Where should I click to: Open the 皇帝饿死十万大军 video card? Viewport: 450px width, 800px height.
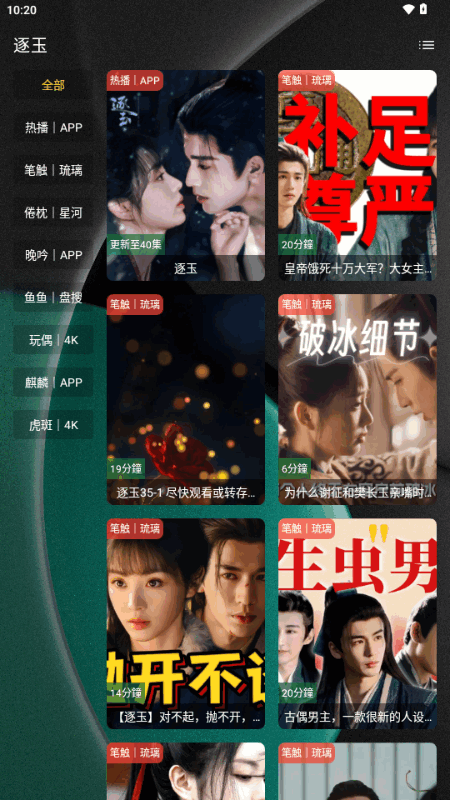[x=357, y=175]
